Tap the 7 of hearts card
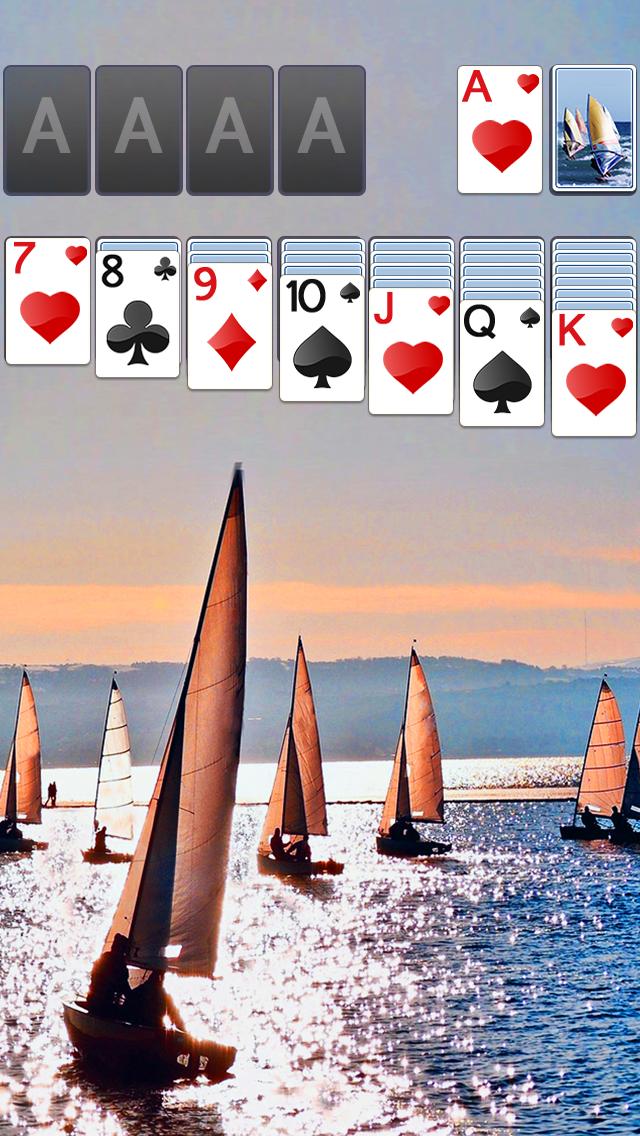The height and width of the screenshot is (1136, 640). [47, 300]
